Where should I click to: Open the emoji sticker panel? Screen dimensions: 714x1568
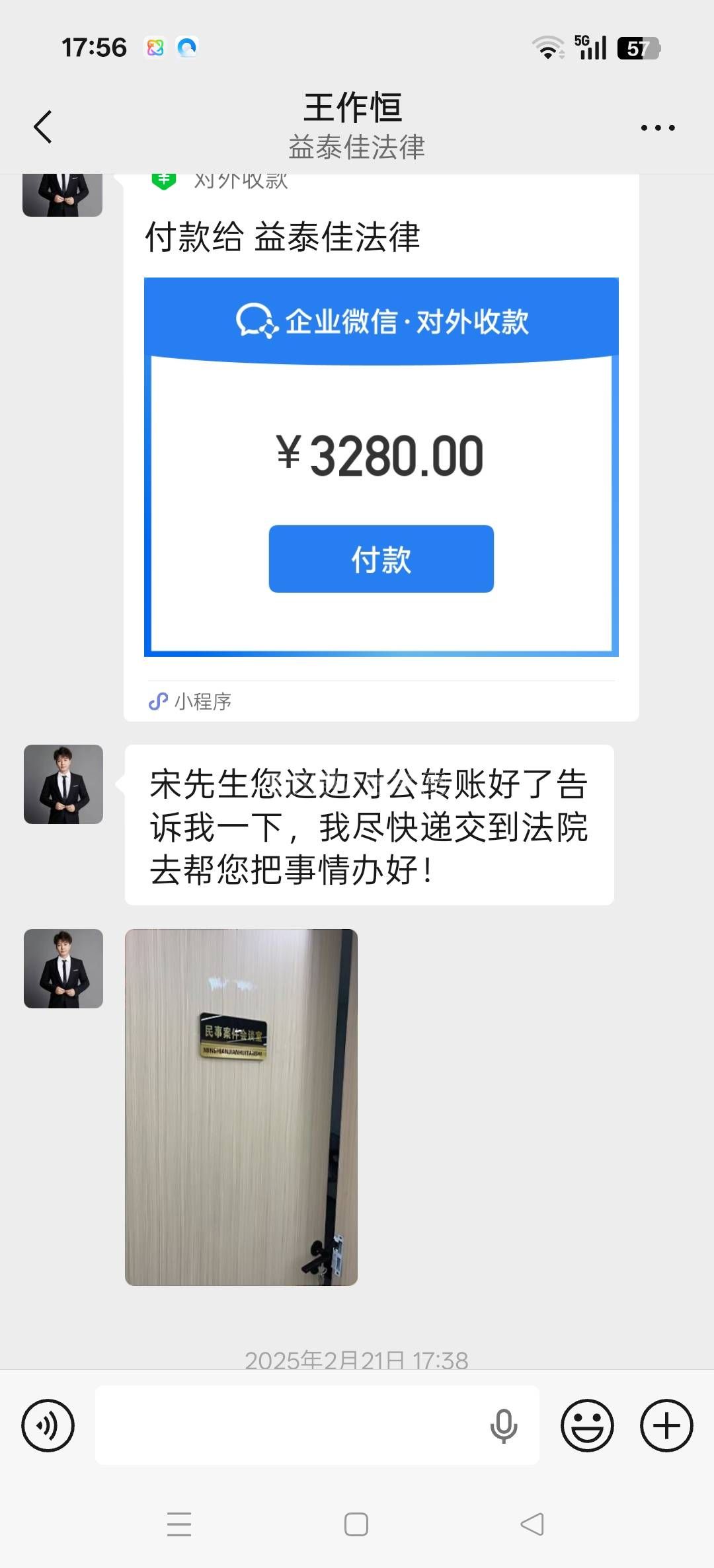point(587,1425)
